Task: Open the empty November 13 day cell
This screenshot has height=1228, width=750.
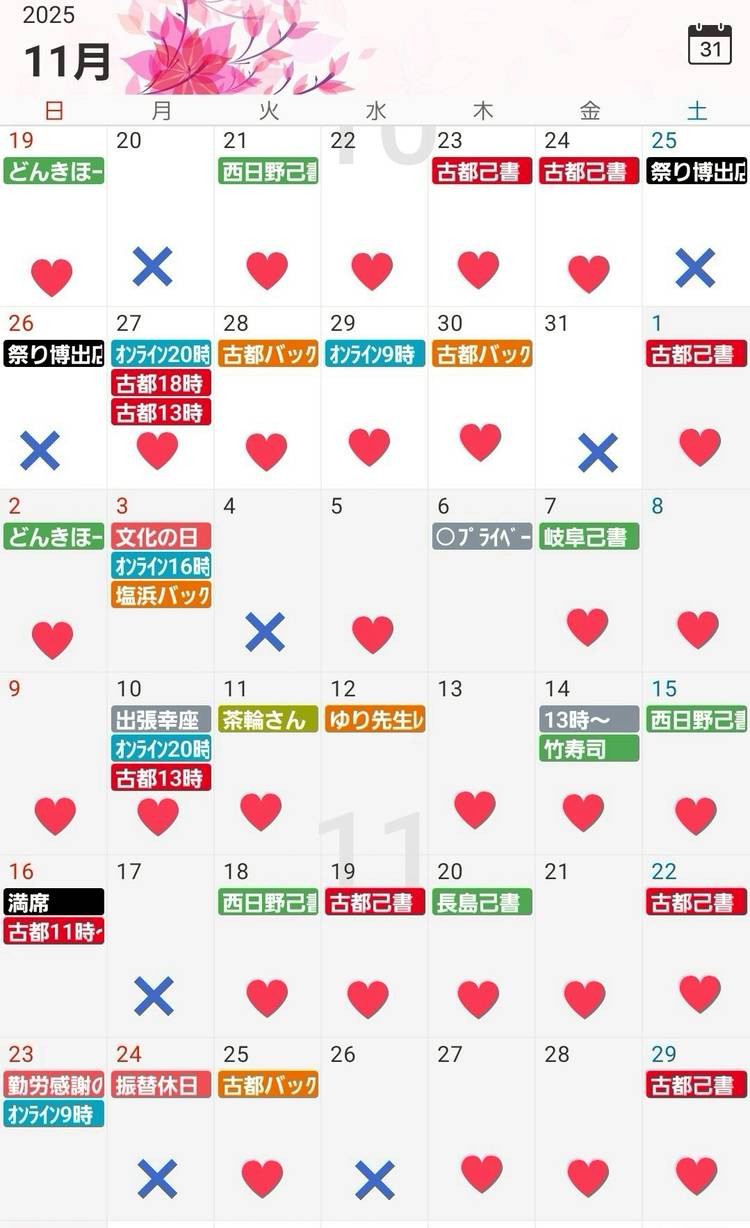Action: [x=482, y=762]
